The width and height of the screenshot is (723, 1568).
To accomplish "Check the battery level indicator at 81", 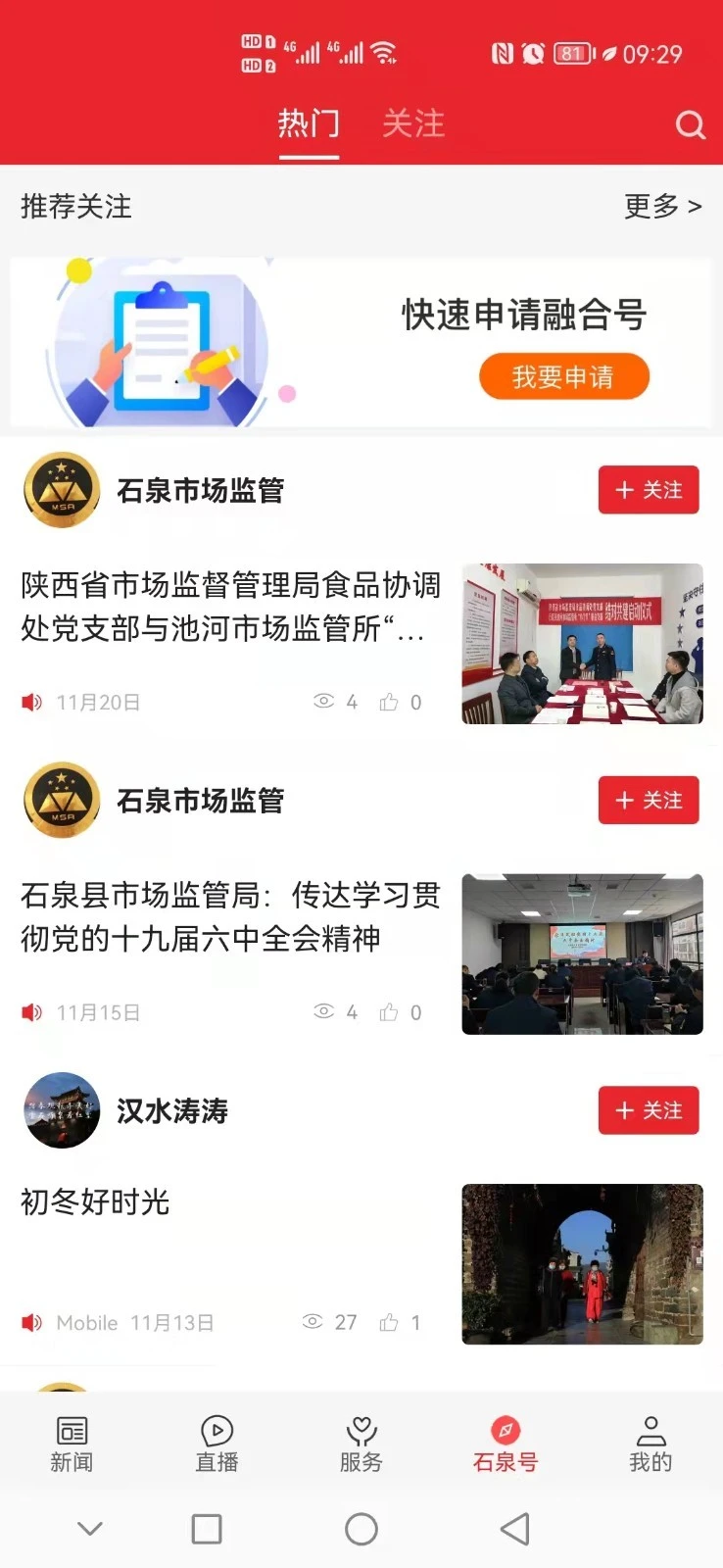I will tap(570, 55).
